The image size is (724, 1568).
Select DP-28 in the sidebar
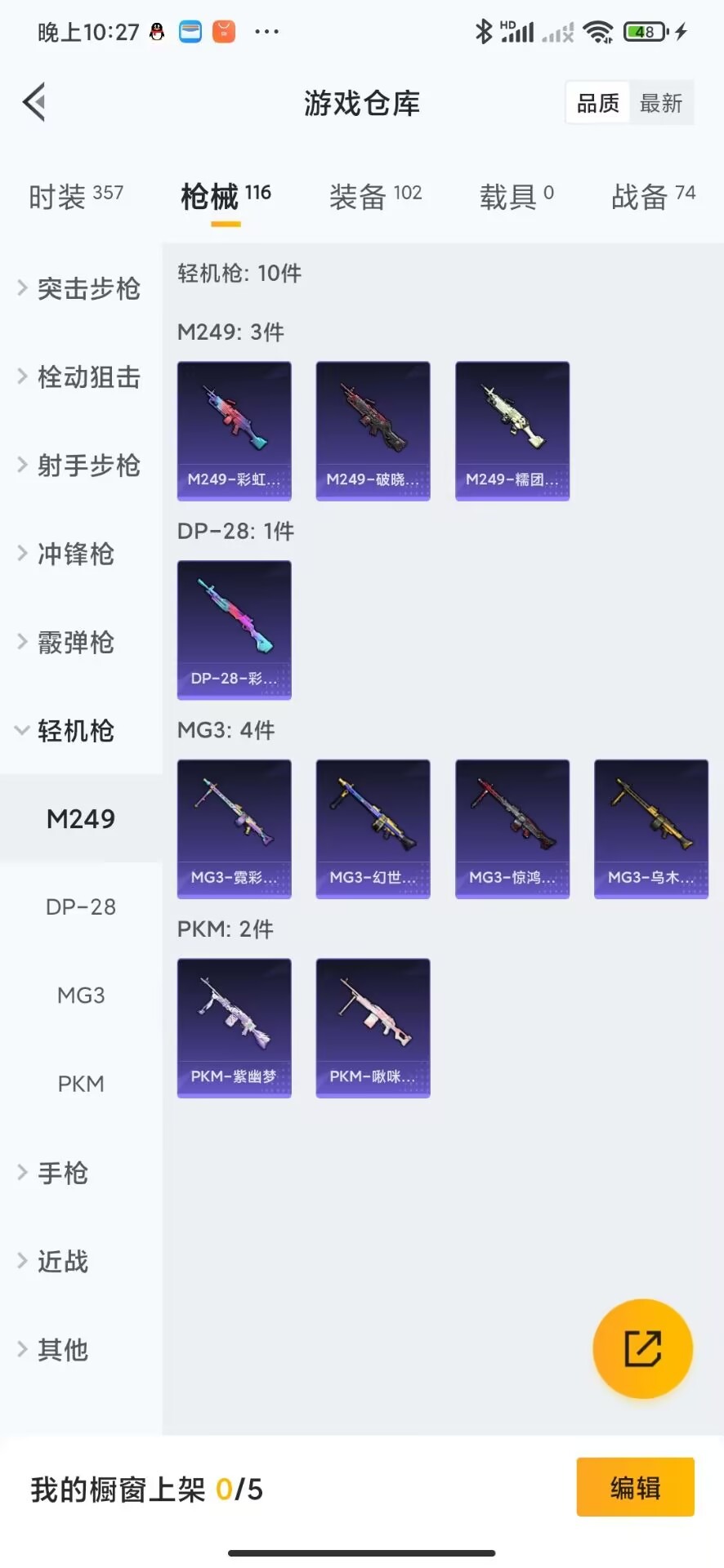click(81, 907)
